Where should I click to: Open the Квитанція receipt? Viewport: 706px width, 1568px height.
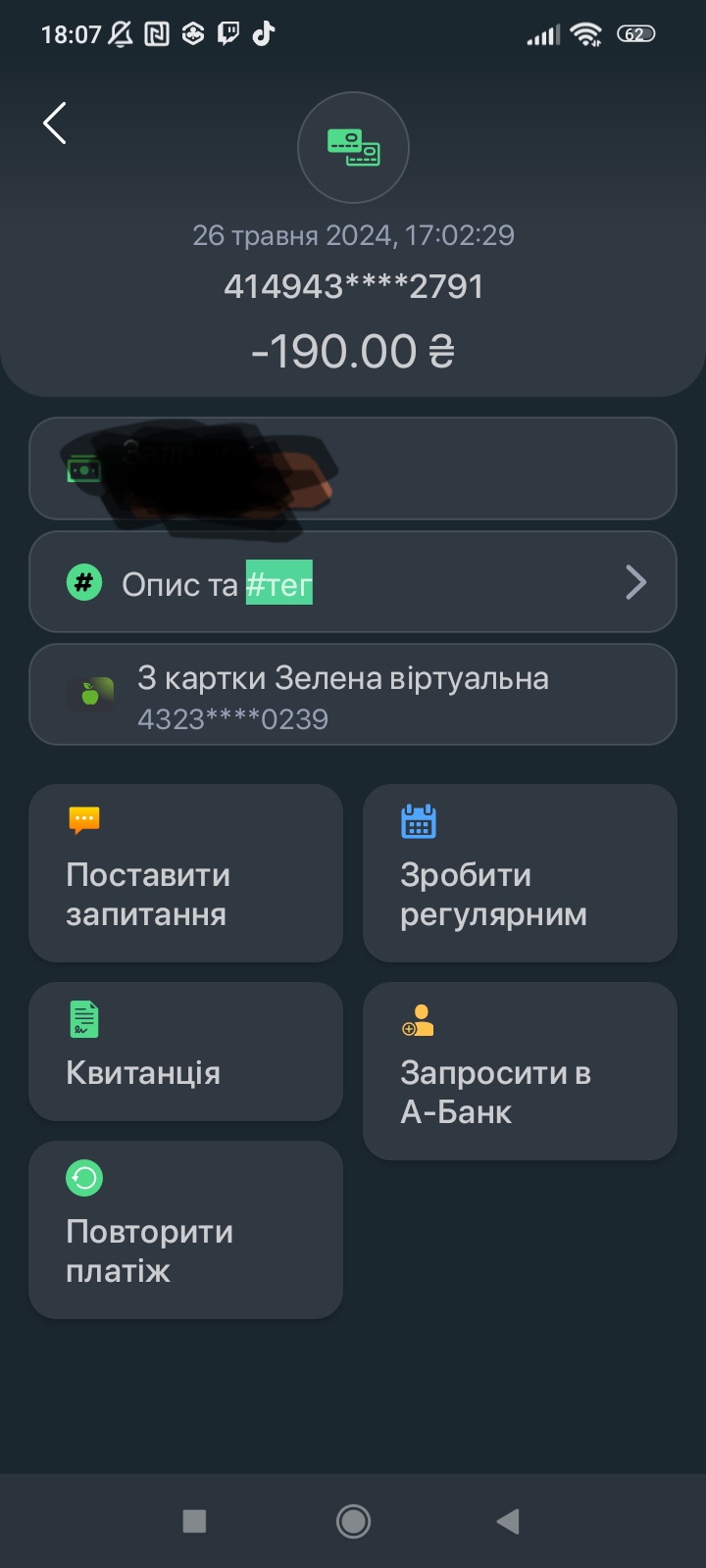point(186,1052)
